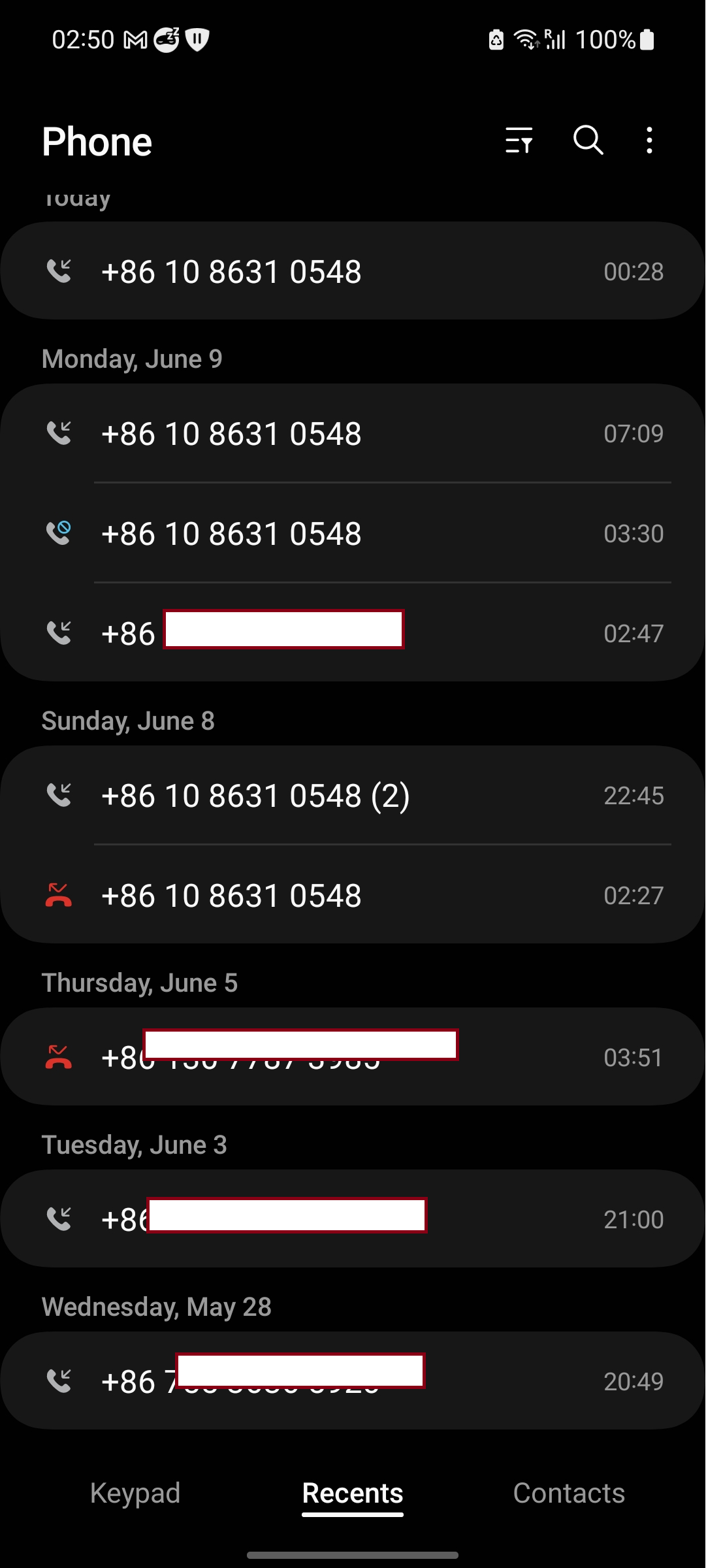Select the Tuesday call at 21:00
Viewport: 706px width, 1568px height.
pos(353,1218)
